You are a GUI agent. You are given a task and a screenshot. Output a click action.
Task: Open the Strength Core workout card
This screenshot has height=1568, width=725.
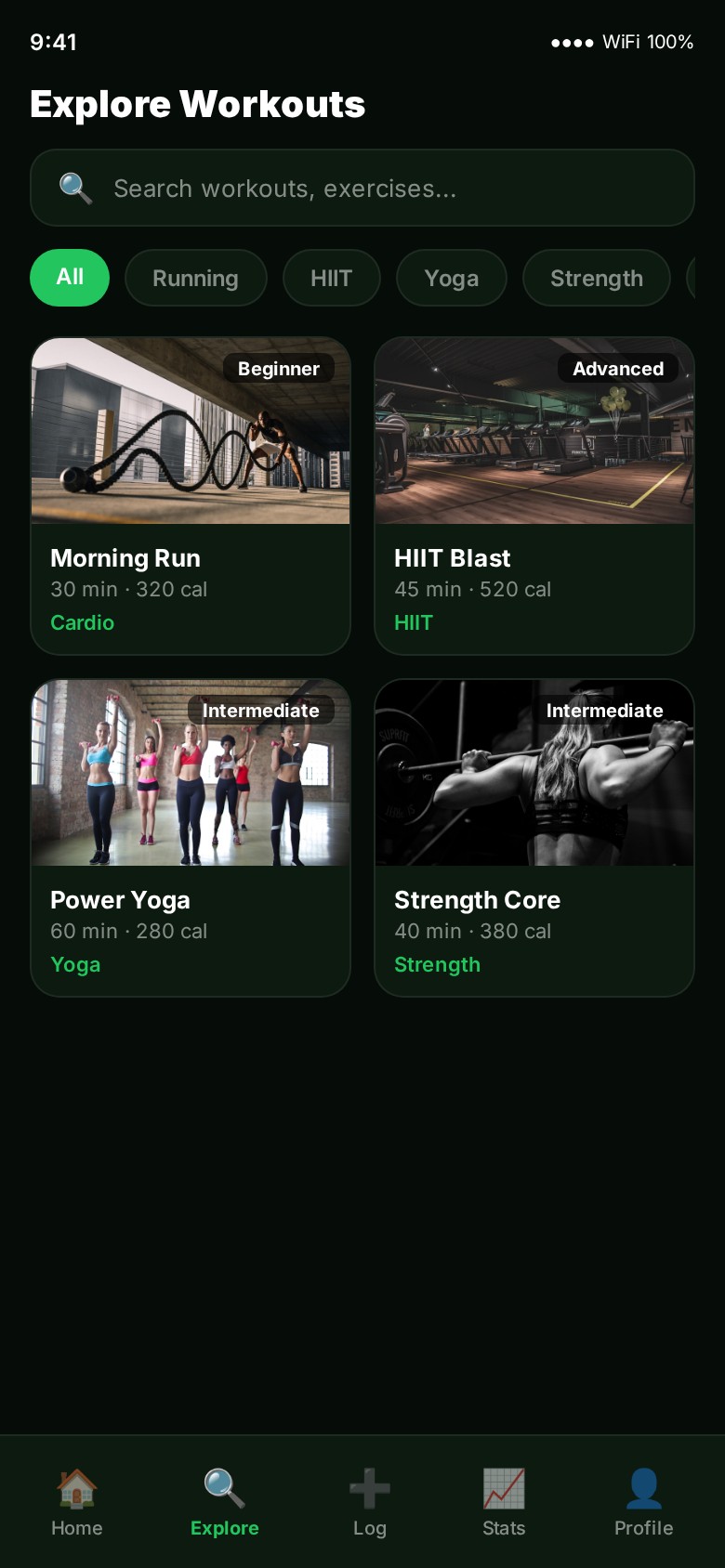[x=534, y=838]
